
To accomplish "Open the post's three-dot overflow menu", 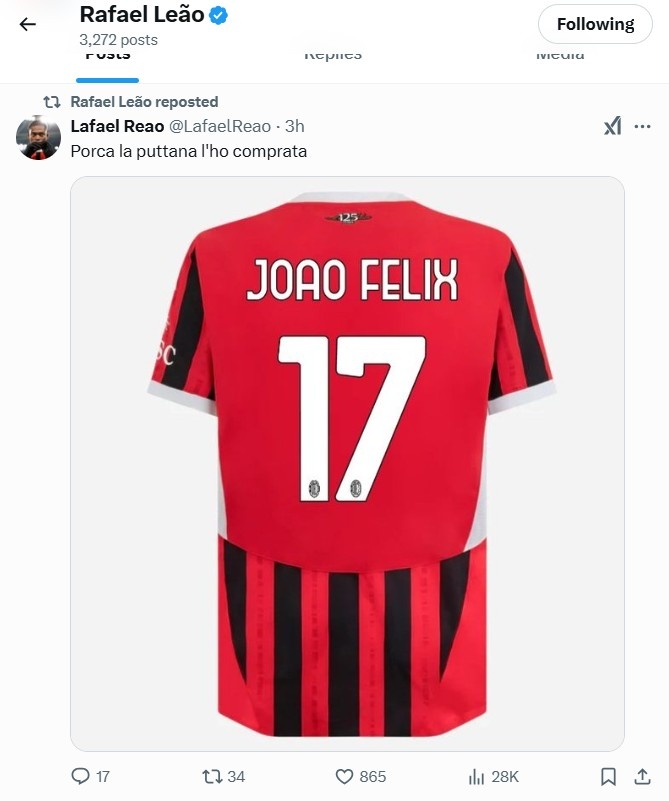I will pos(643,126).
